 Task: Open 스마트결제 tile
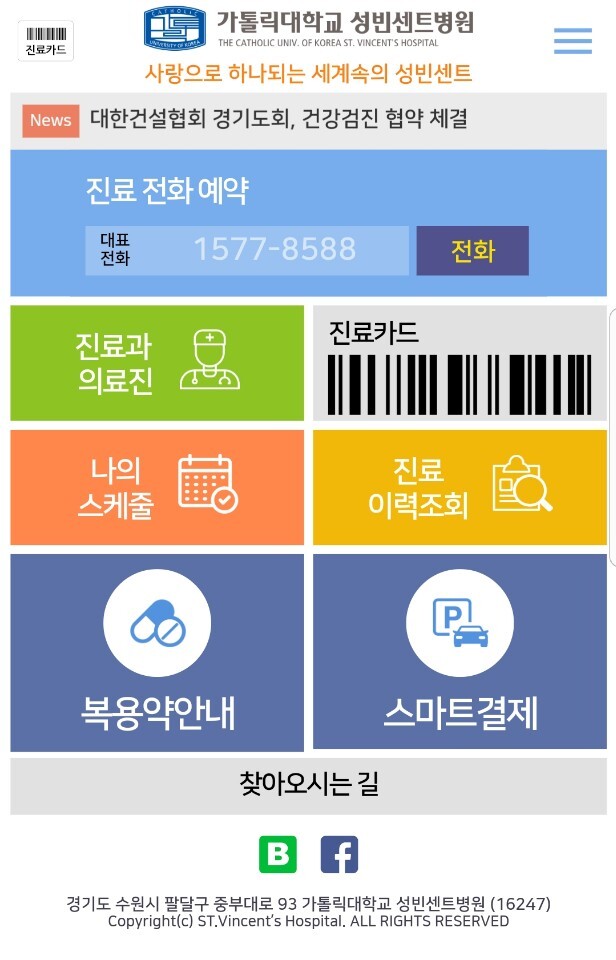pyautogui.click(x=459, y=652)
